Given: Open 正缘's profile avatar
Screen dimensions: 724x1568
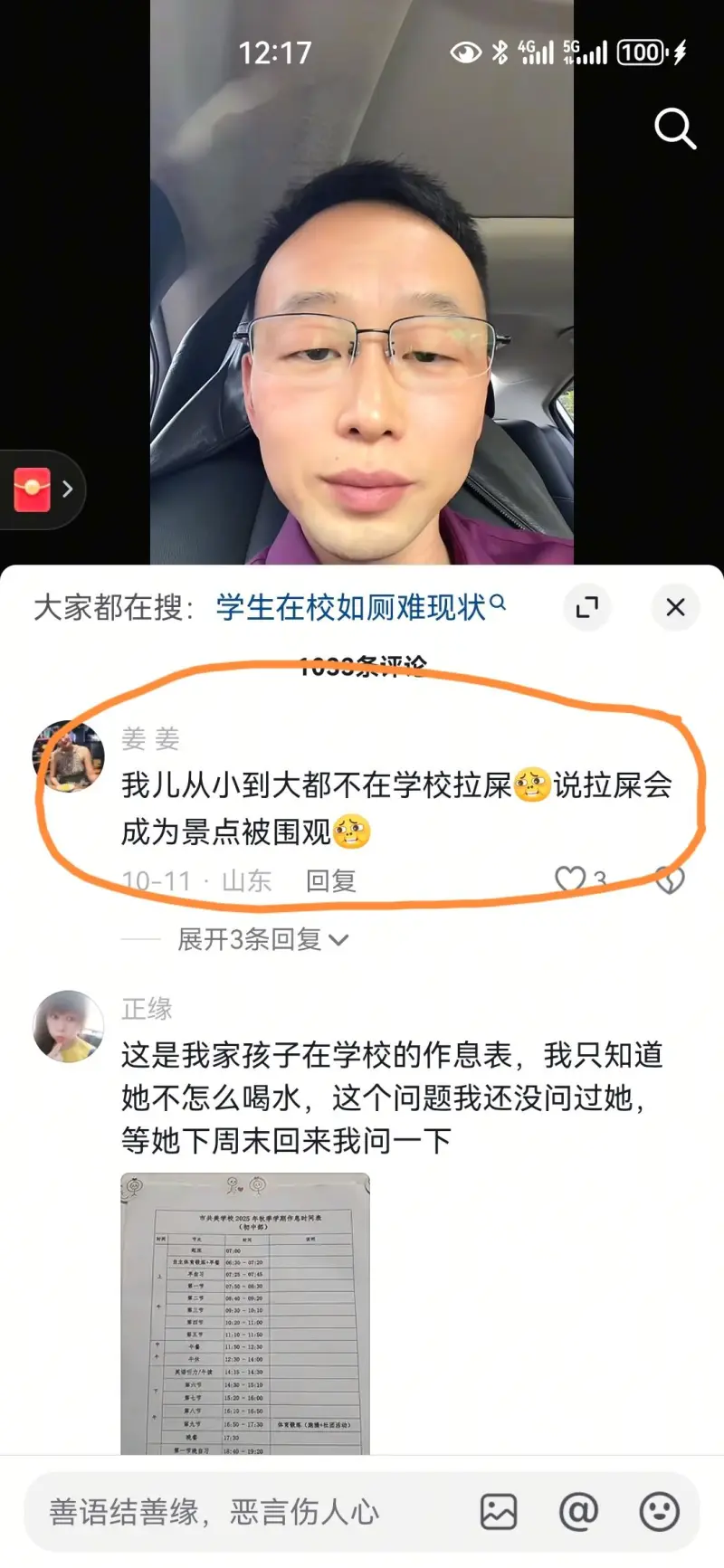Looking at the screenshot, I should (x=69, y=1026).
